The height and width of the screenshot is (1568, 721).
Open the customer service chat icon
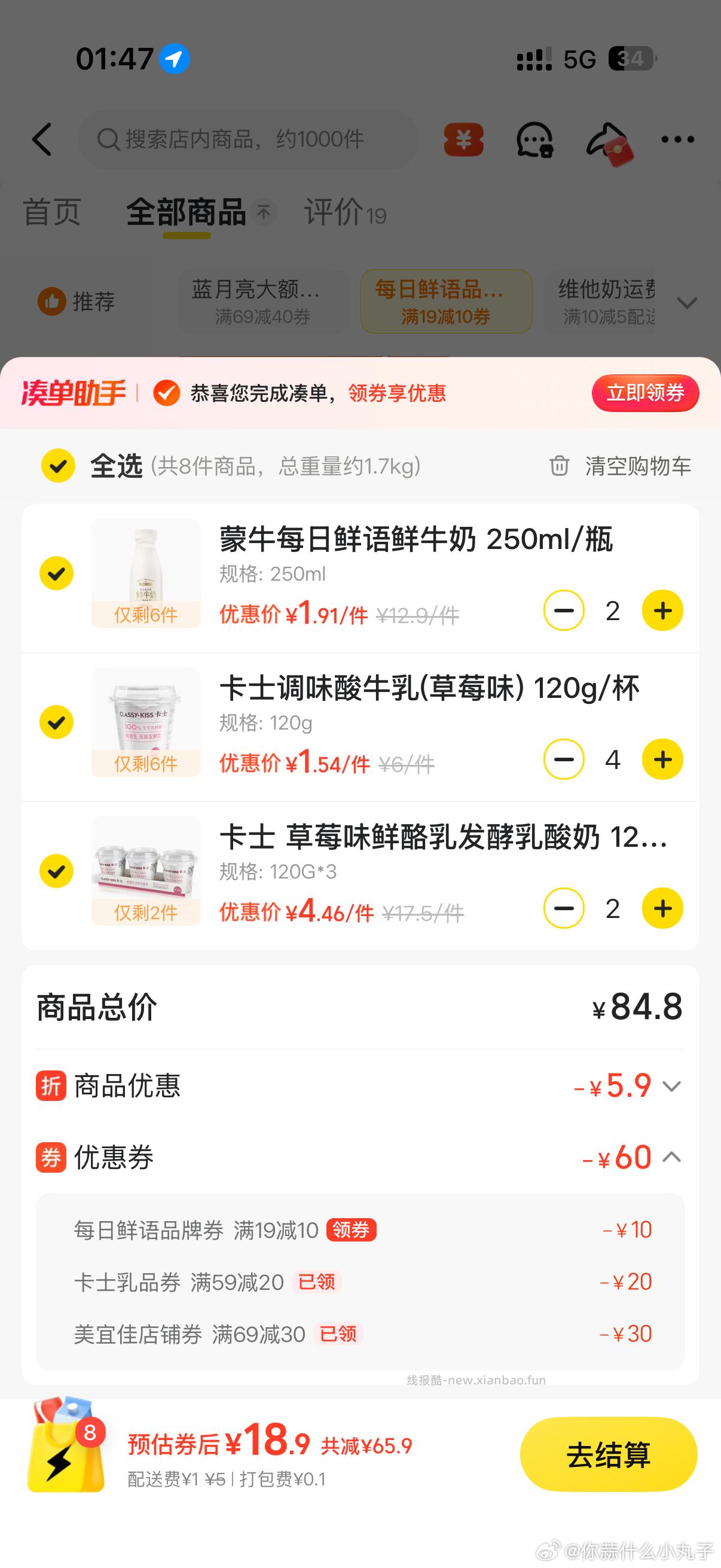[534, 139]
